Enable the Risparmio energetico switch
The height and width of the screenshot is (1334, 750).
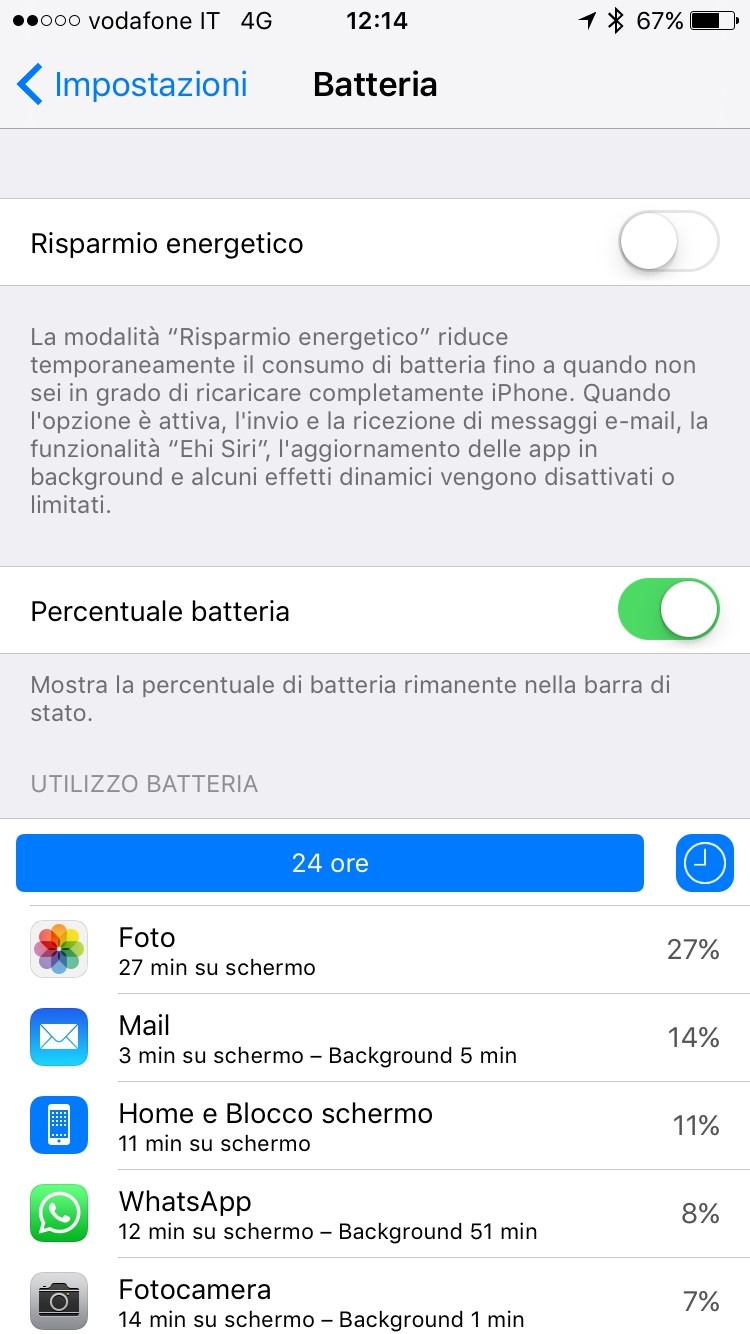pos(669,242)
